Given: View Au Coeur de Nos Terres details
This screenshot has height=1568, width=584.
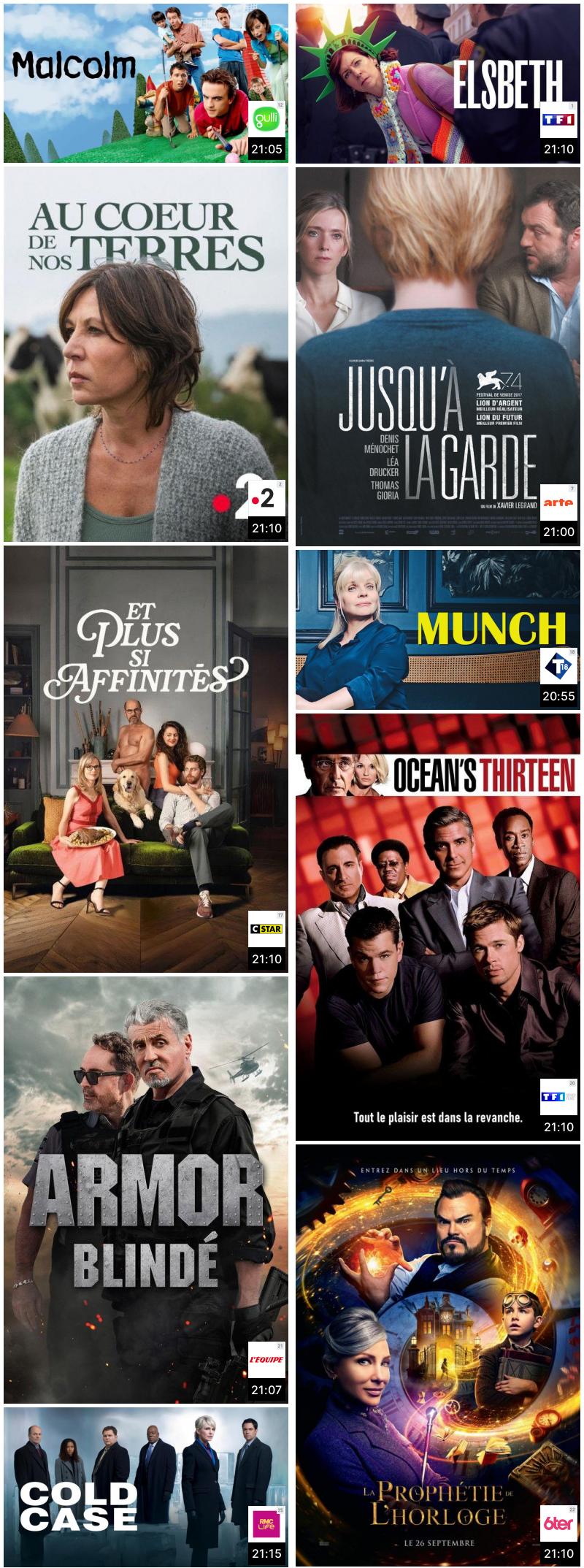Looking at the screenshot, I should (x=146, y=354).
